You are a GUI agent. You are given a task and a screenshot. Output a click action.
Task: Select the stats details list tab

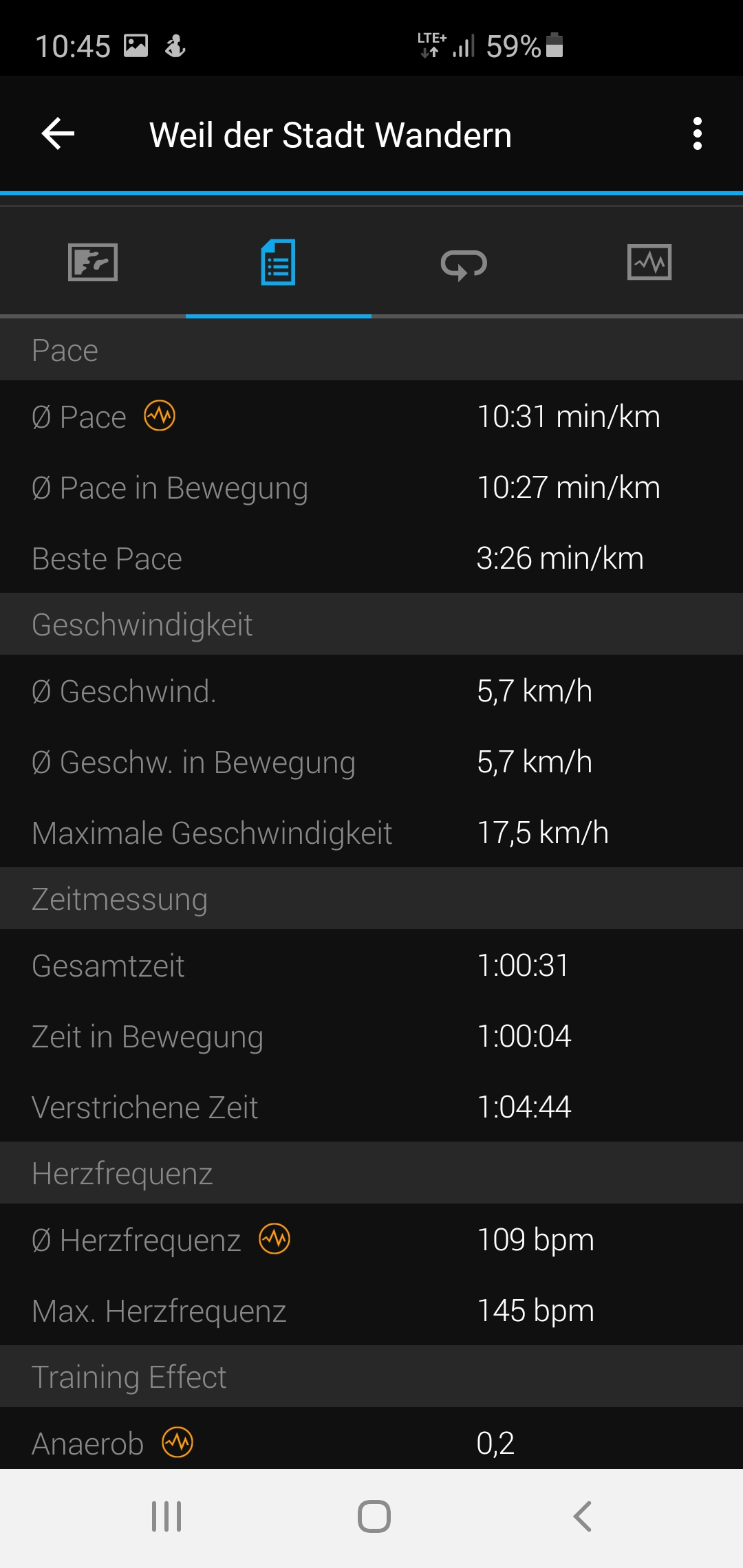(279, 262)
